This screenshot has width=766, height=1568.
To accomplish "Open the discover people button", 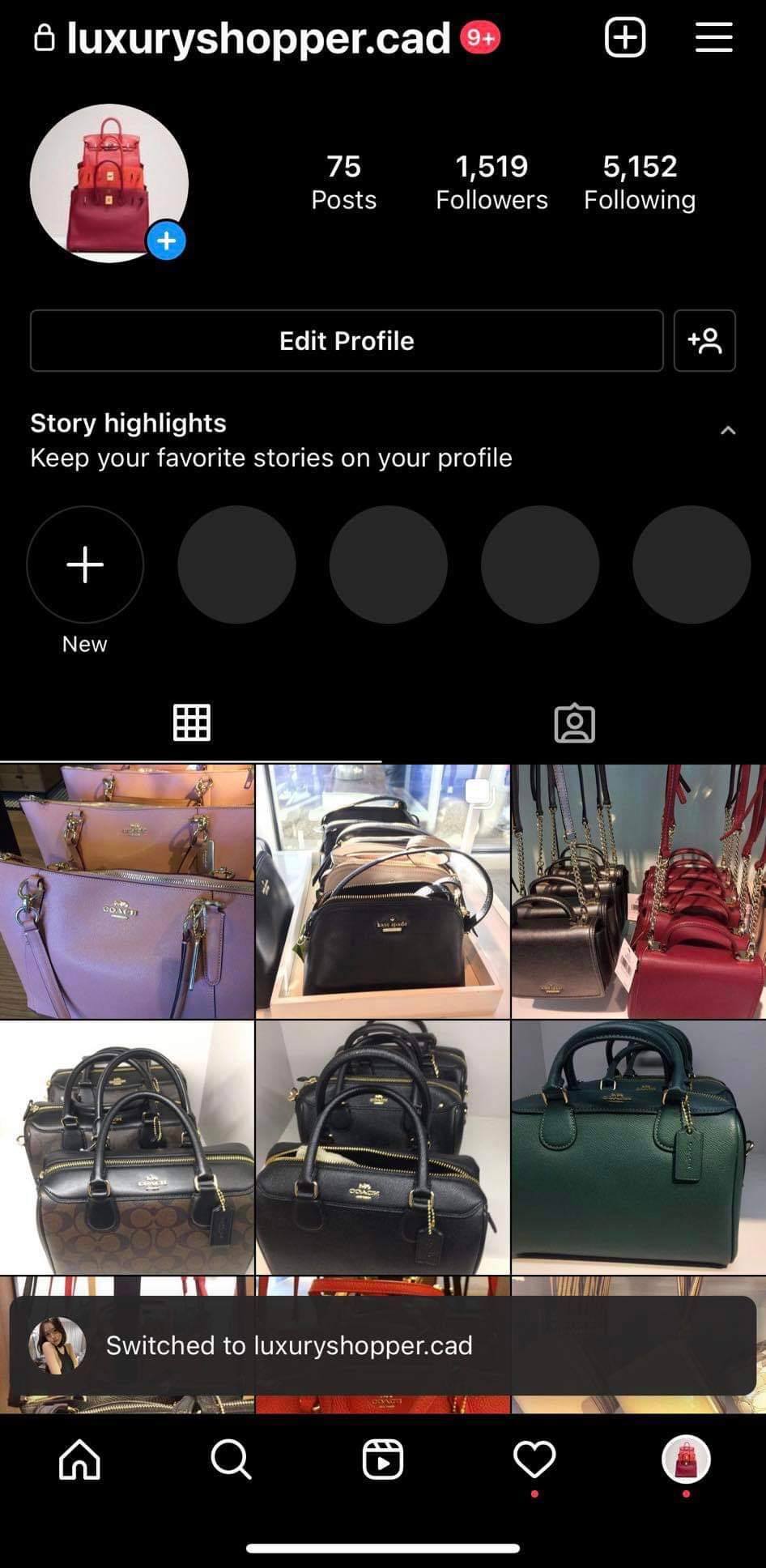I will (x=704, y=341).
